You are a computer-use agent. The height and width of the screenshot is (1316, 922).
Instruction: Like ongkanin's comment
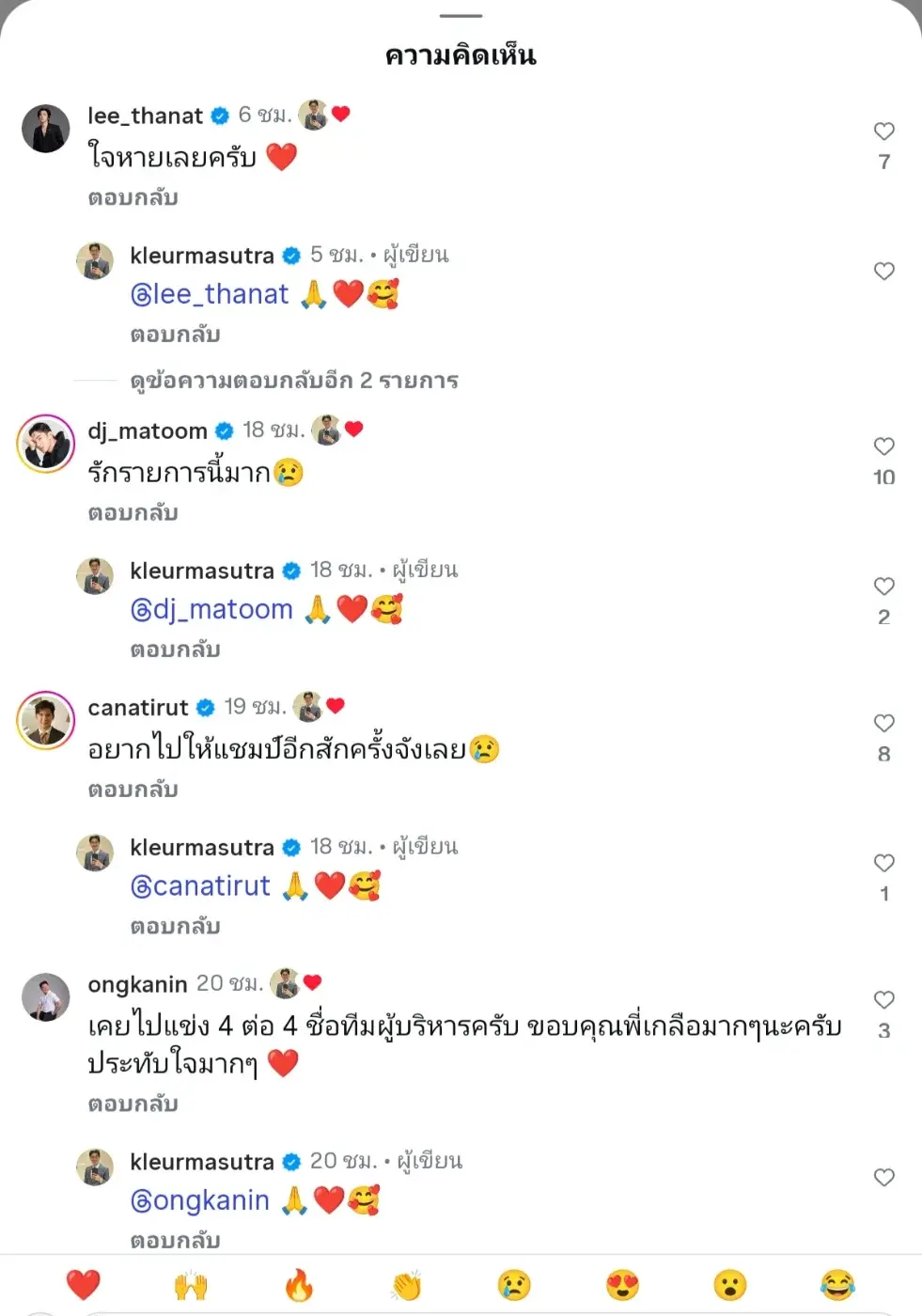tap(883, 1000)
